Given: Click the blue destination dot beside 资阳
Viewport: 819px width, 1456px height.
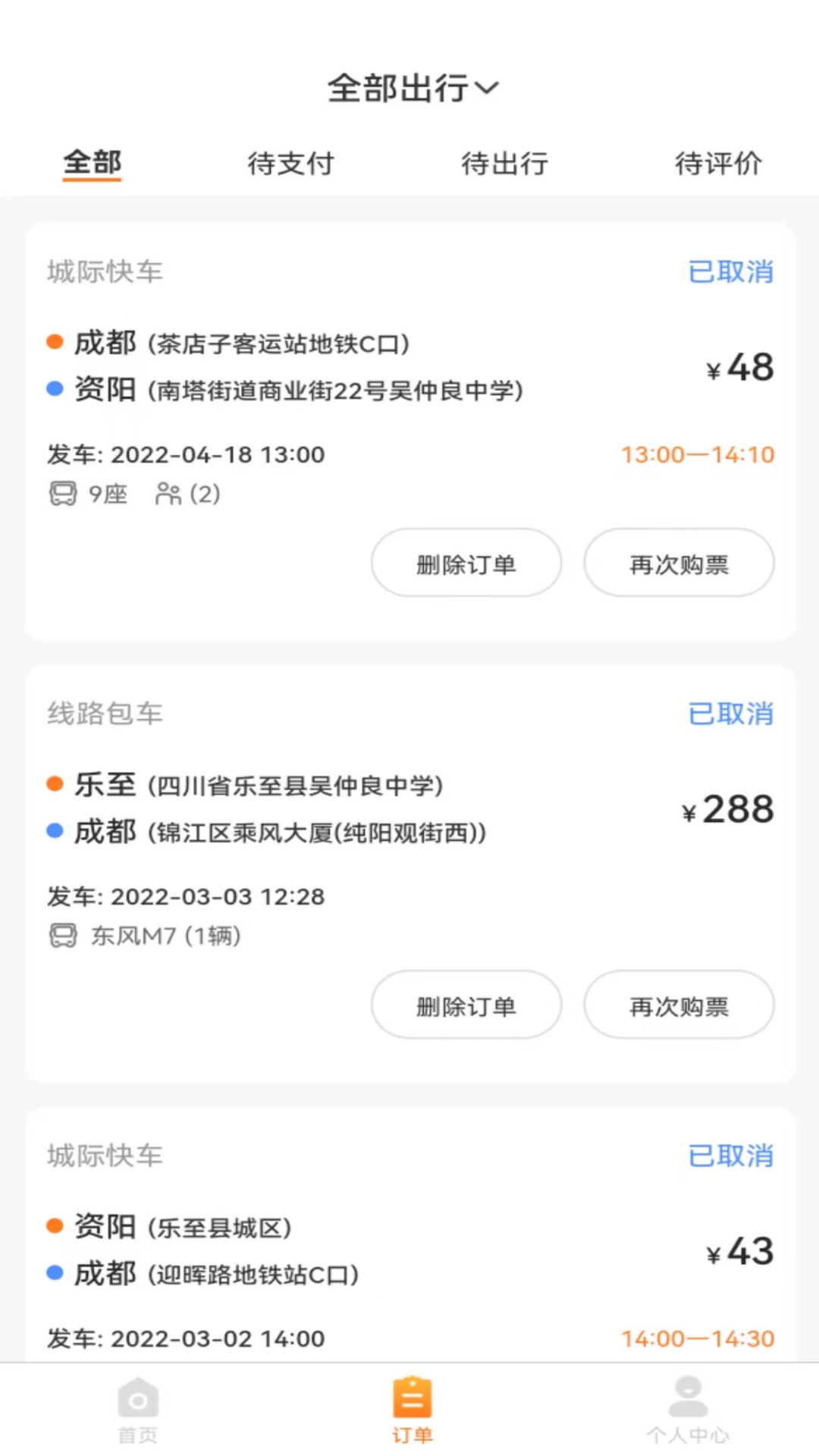Looking at the screenshot, I should tap(54, 389).
